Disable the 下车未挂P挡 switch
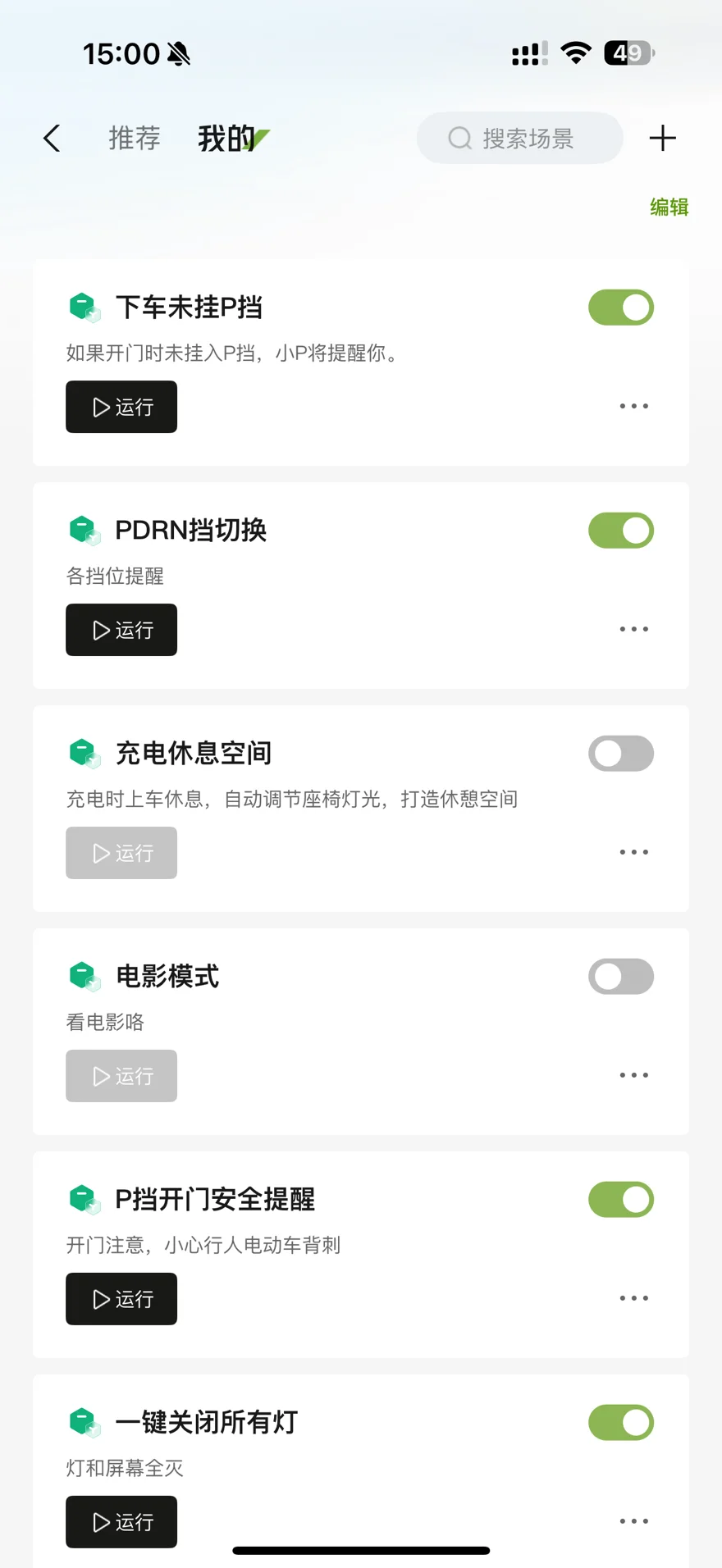The height and width of the screenshot is (1568, 722). 621,308
